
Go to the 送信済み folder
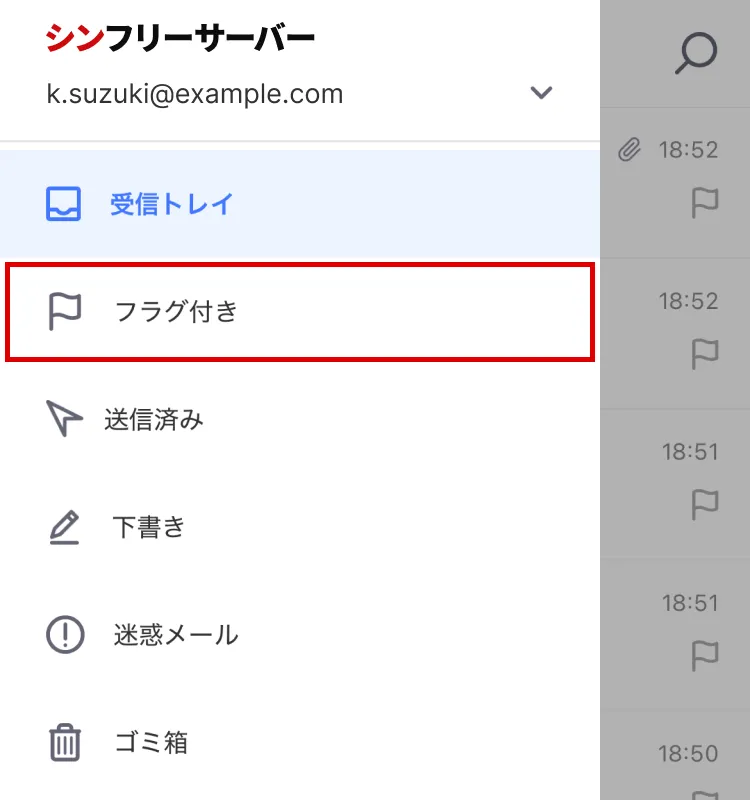pos(300,419)
